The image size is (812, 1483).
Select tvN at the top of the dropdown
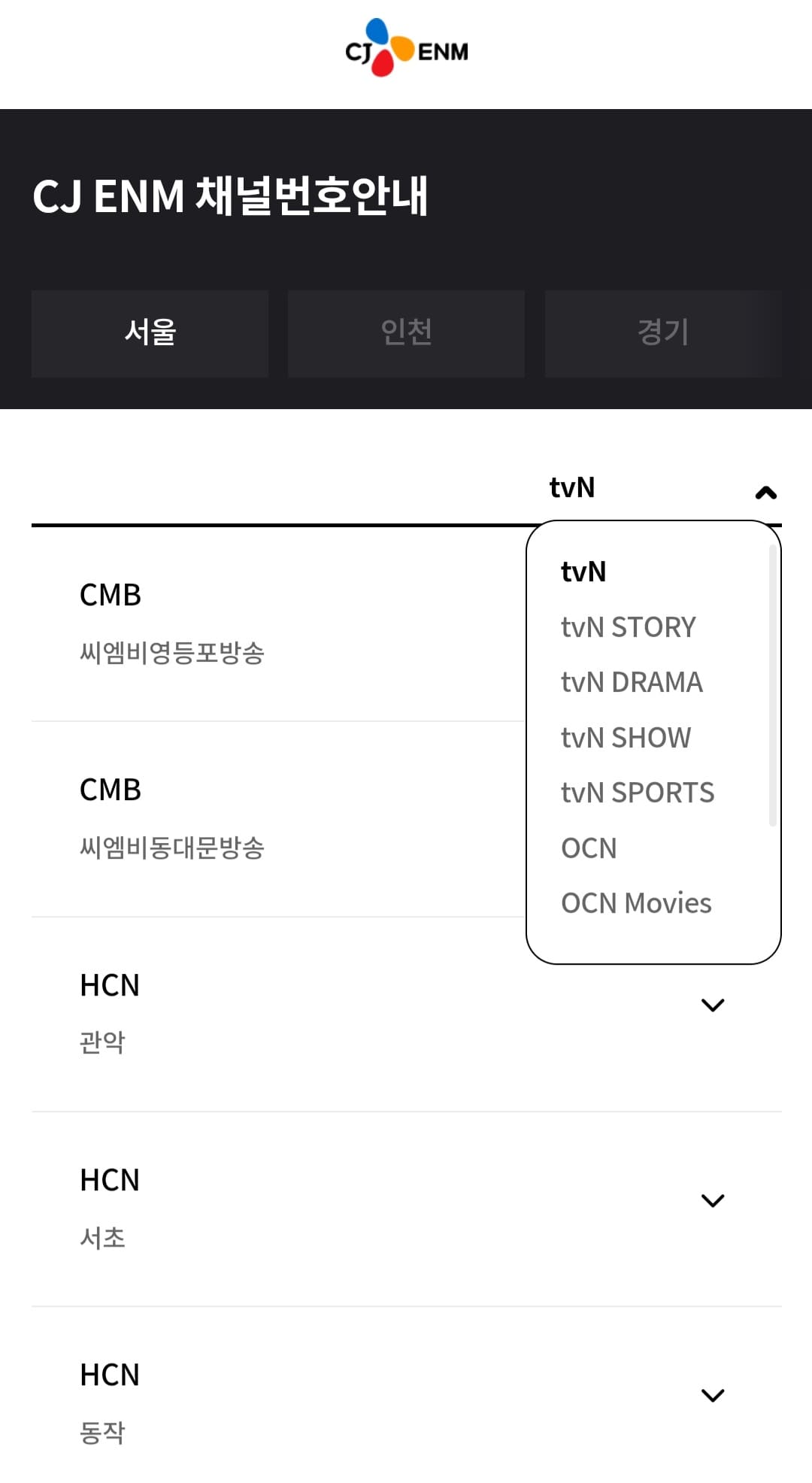point(583,572)
